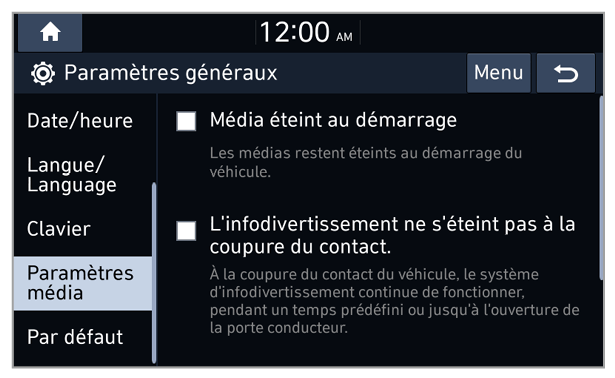Select Paramètres média section
Image resolution: width=615 pixels, height=378 pixels.
pos(83,283)
